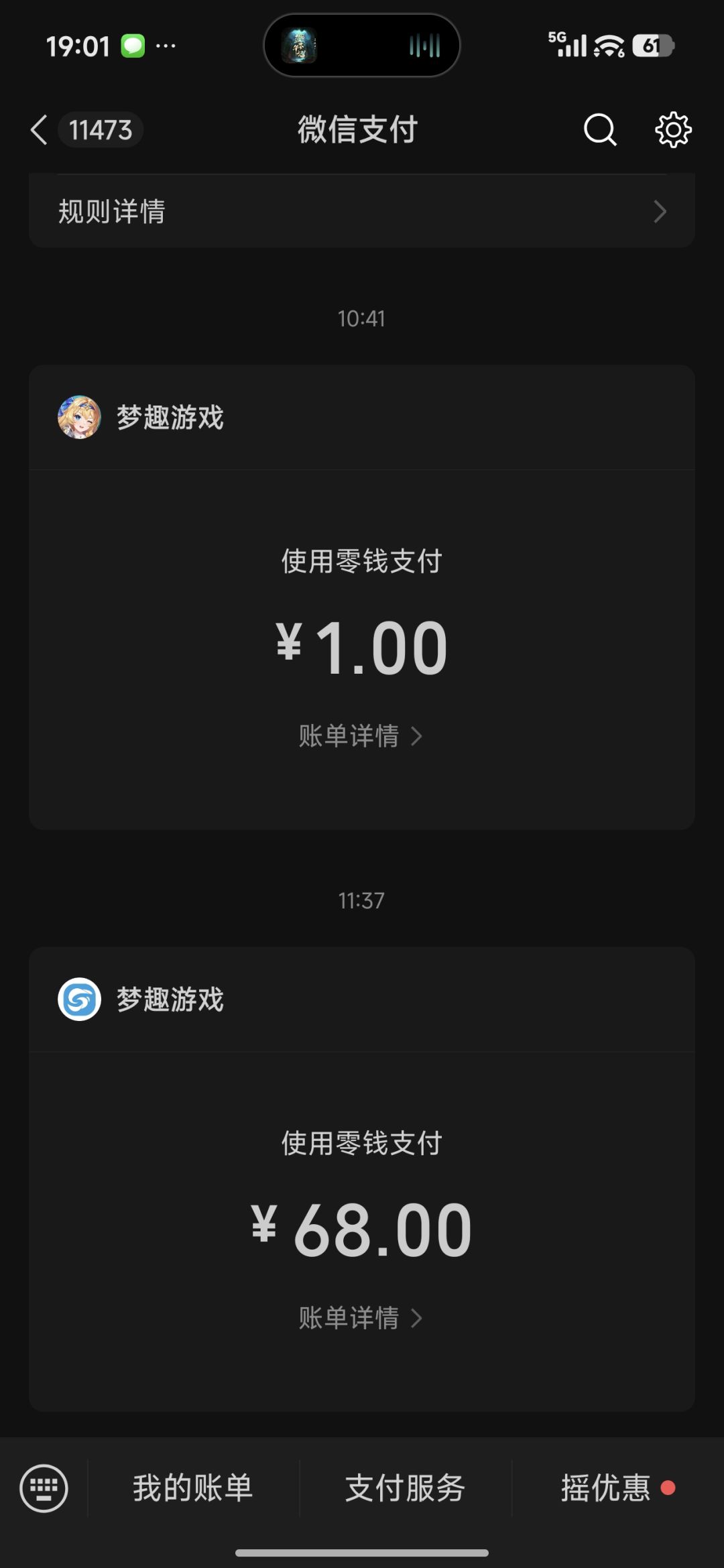
Task: Open 我的账单 menu
Action: (x=193, y=1488)
